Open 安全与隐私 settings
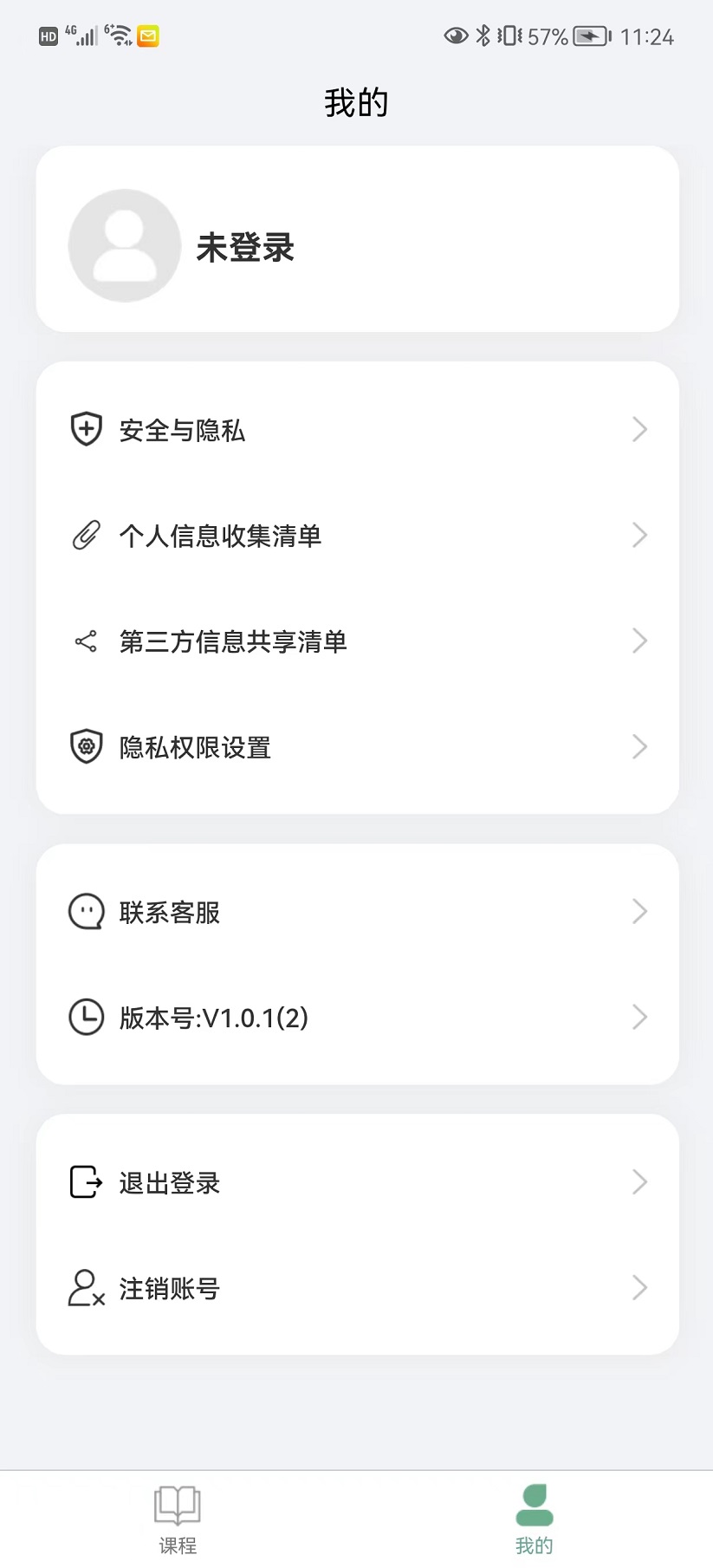 357,430
